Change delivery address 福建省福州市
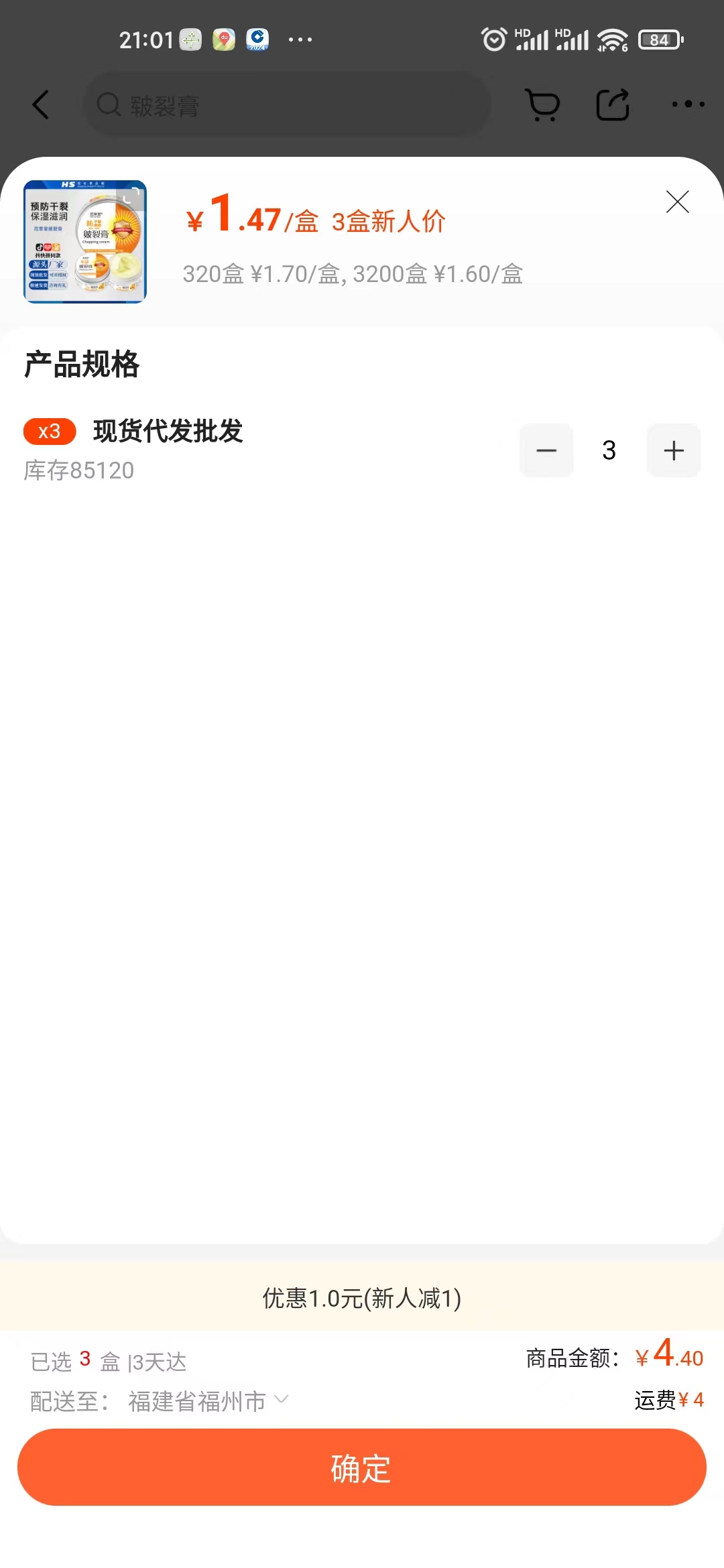 208,1401
